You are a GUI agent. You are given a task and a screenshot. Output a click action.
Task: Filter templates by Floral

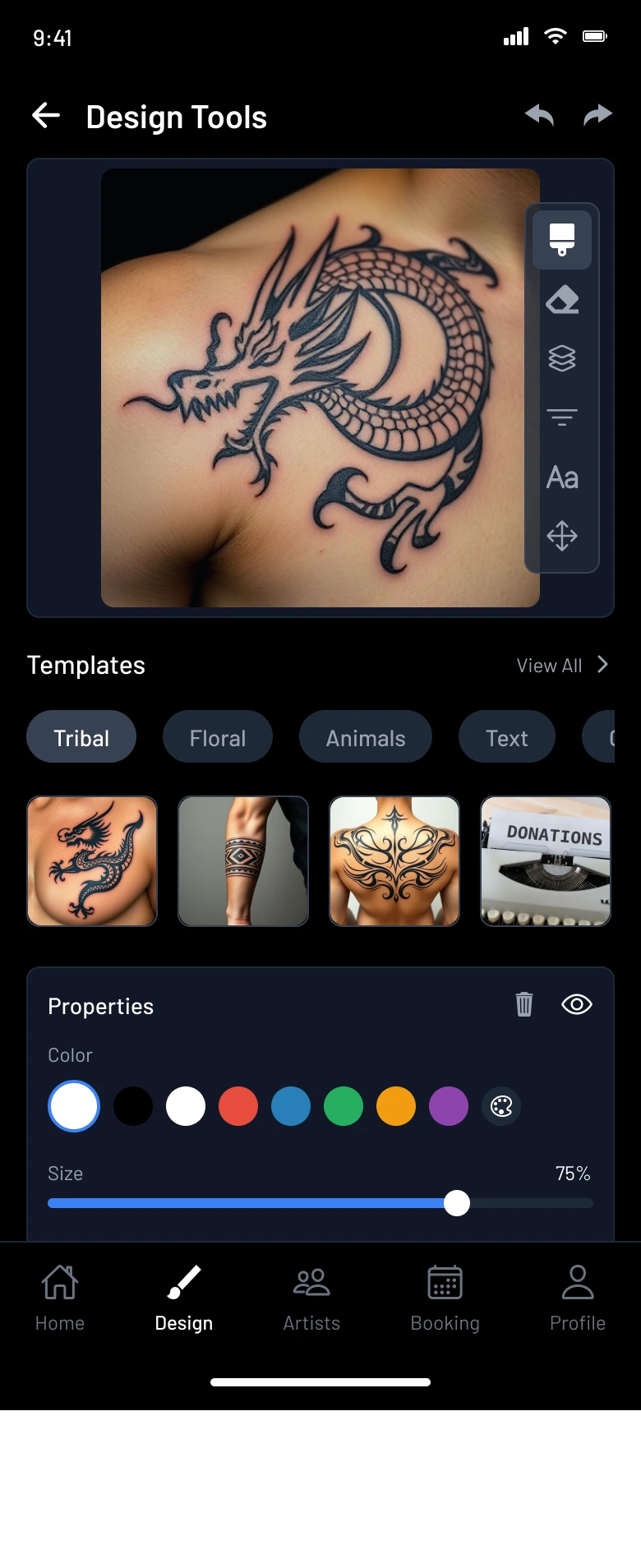[218, 737]
